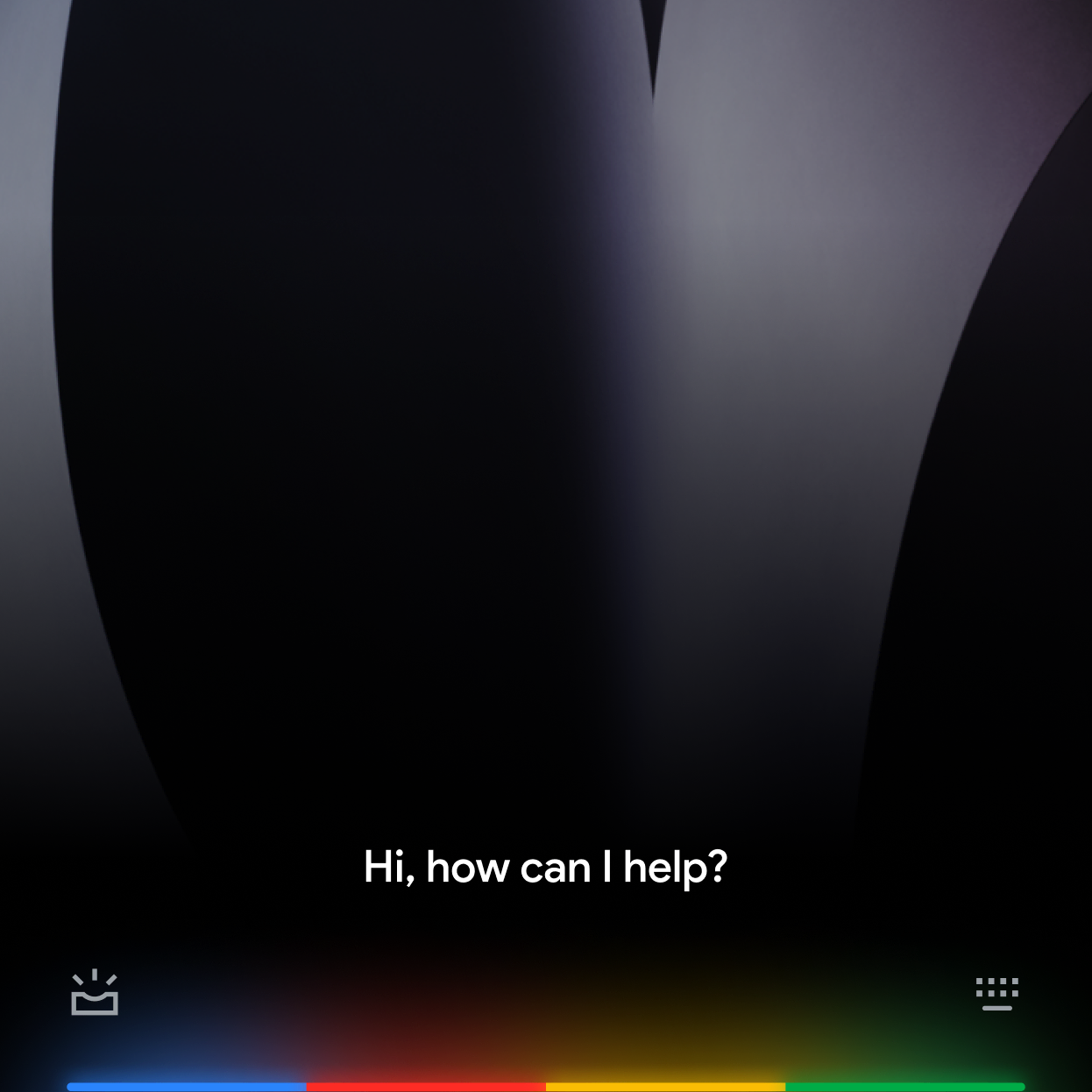The width and height of the screenshot is (1092, 1092).
Task: Open the Assistant snapshot inbox icon
Action: [x=95, y=993]
